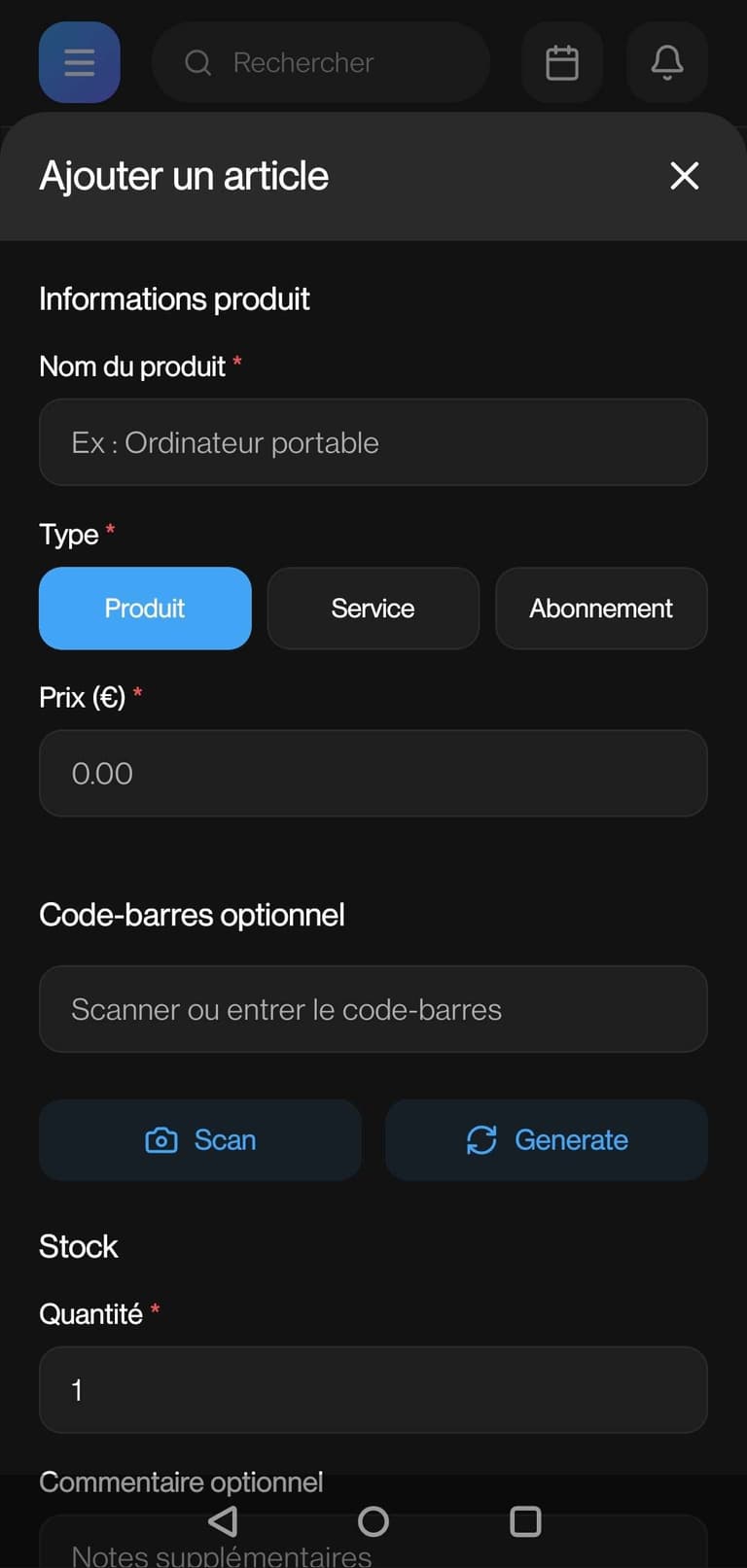Choose Service as the type
This screenshot has height=1568, width=747.
coord(373,609)
